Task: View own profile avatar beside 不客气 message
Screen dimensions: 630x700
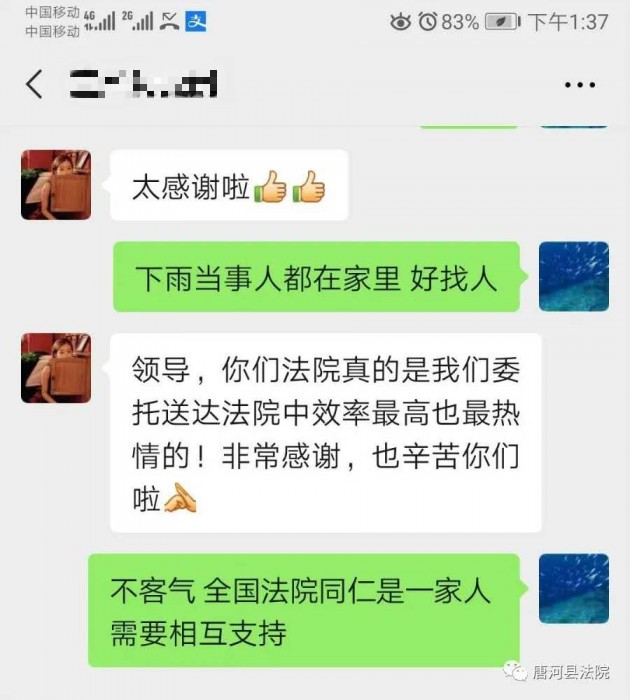Action: 574,588
